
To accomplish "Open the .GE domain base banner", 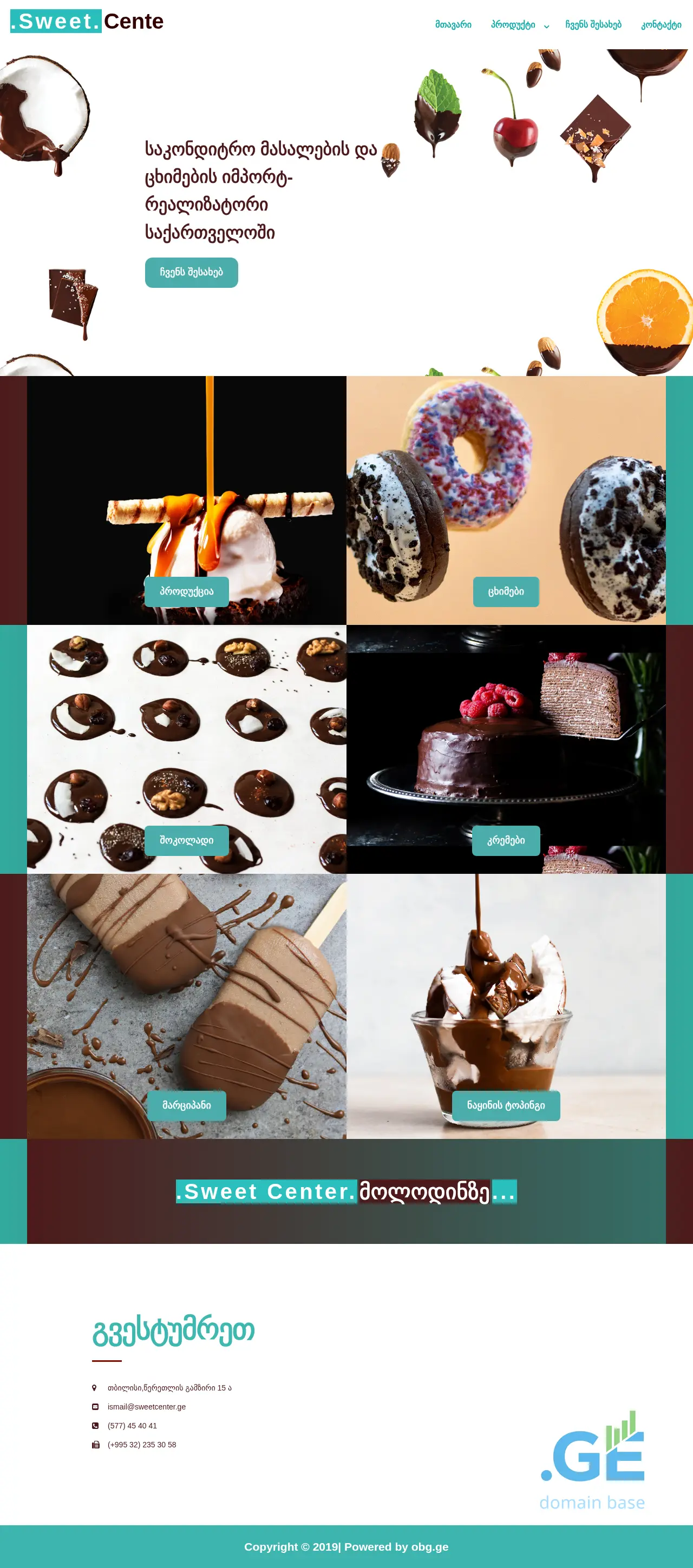I will [592, 1460].
